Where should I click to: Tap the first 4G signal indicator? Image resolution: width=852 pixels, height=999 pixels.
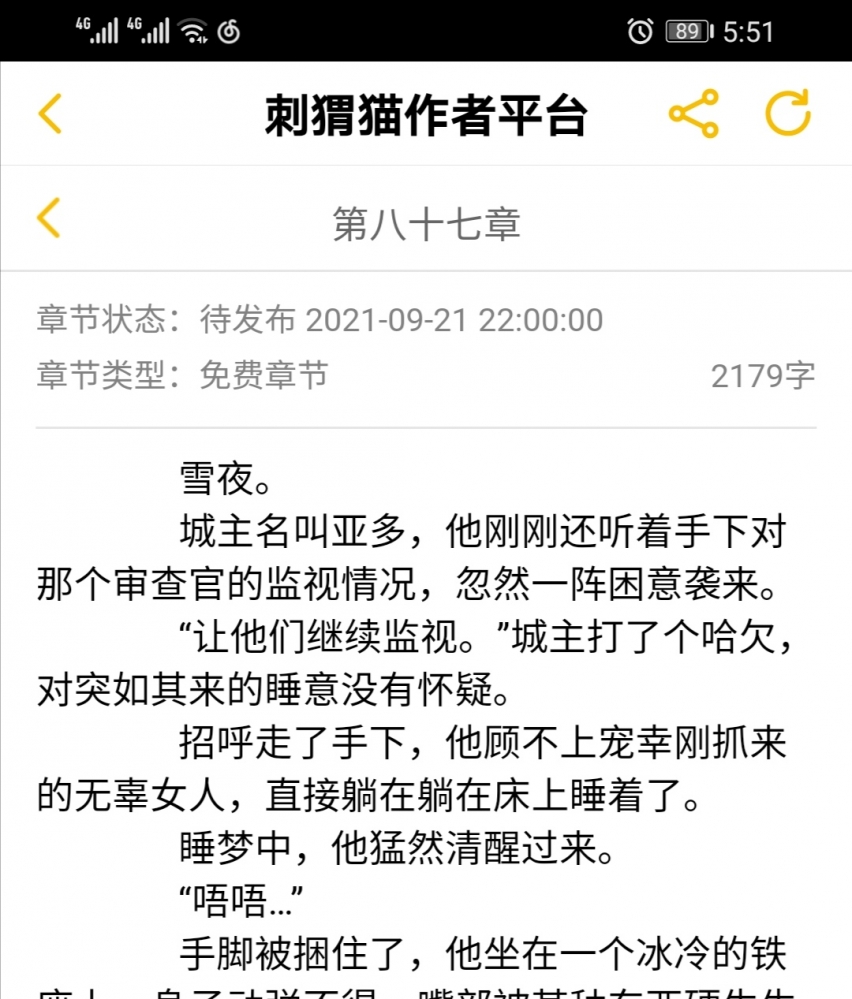[81, 28]
